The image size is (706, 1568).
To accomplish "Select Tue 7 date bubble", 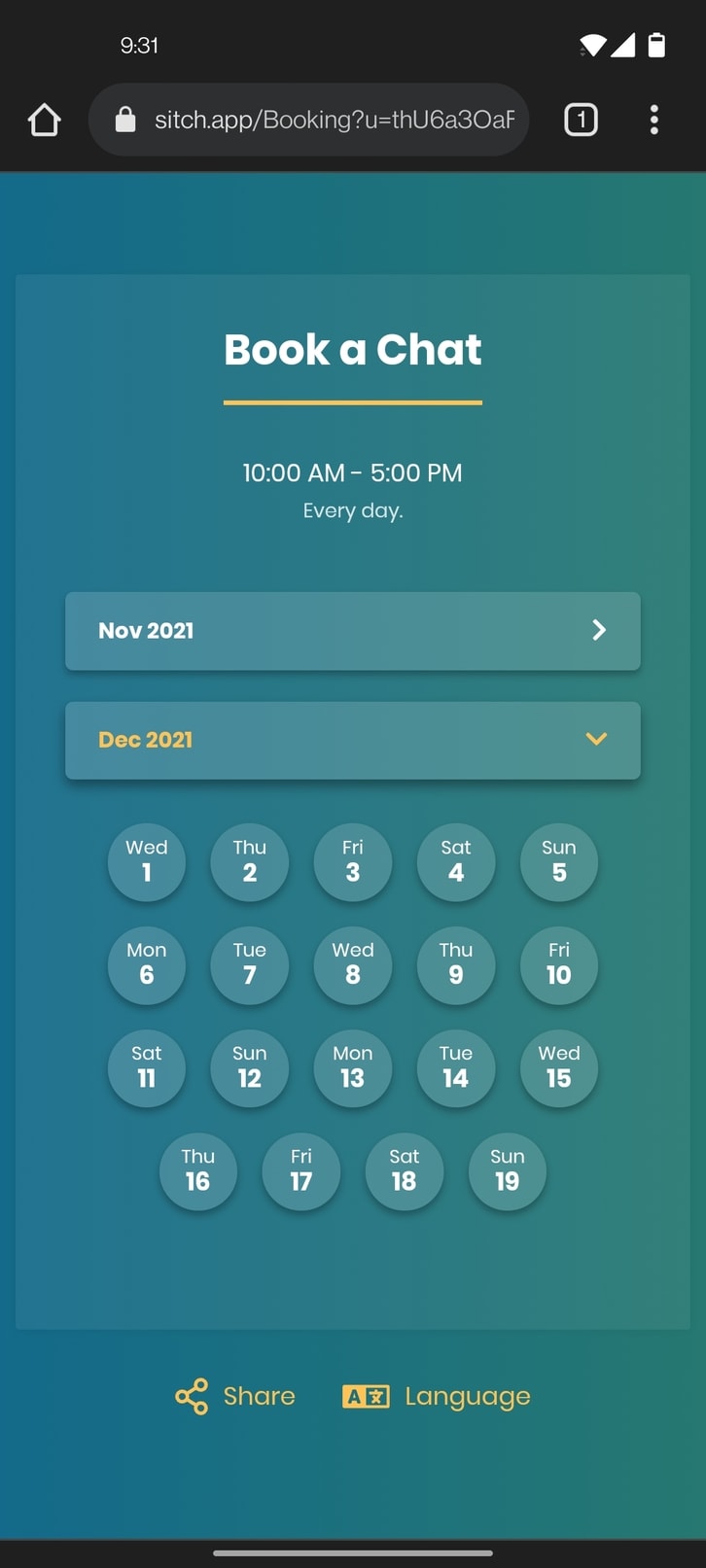I will pos(250,965).
